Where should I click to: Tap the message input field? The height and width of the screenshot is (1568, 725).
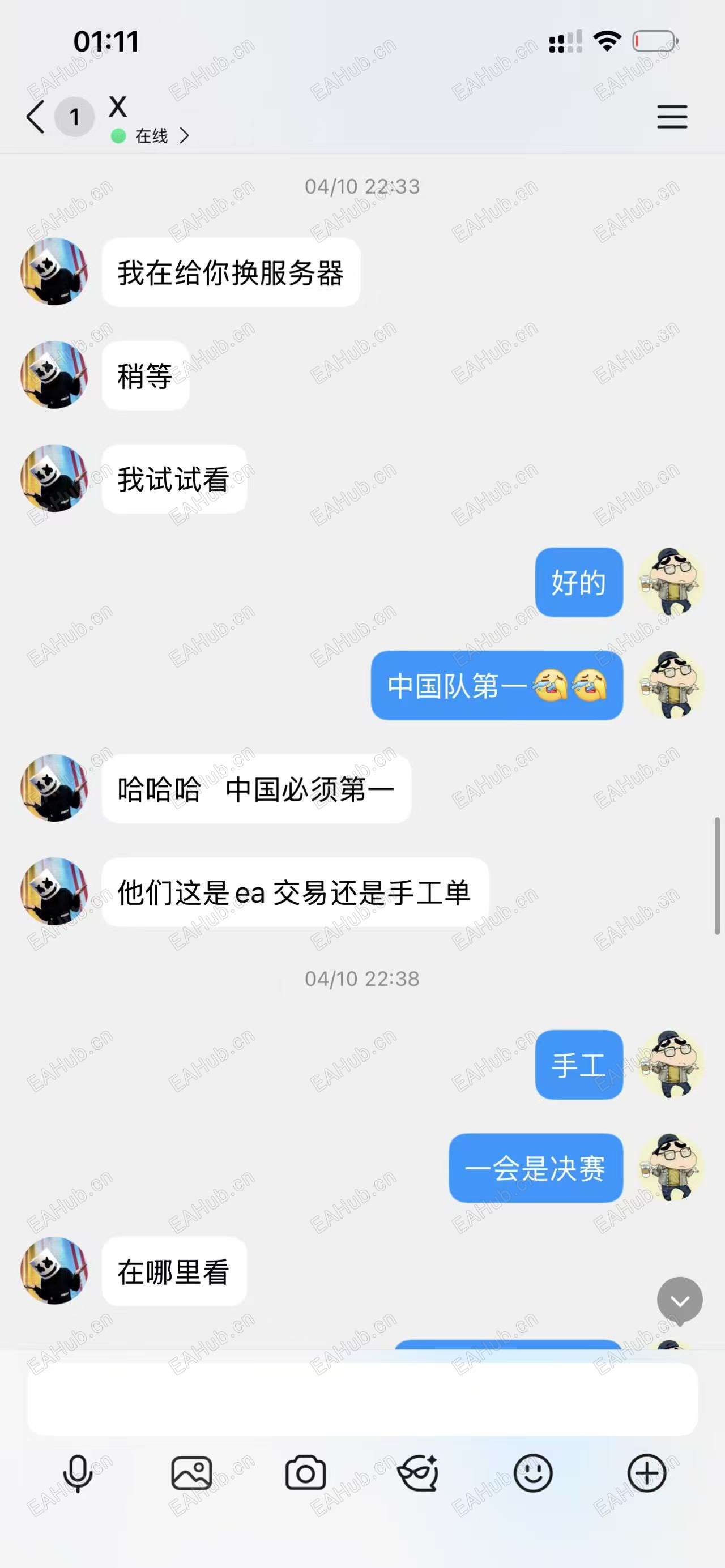tap(362, 1399)
